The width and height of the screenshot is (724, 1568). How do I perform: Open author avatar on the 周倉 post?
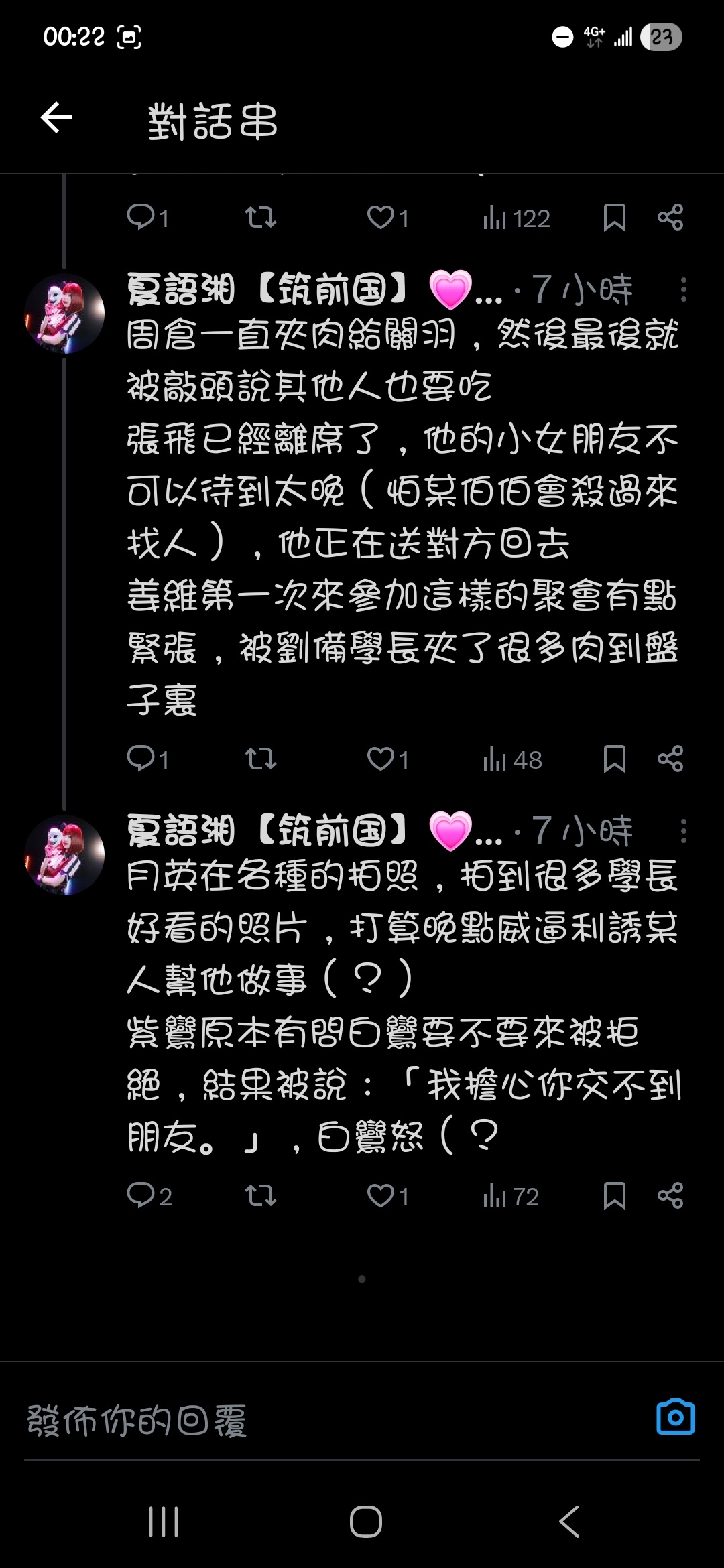64,314
